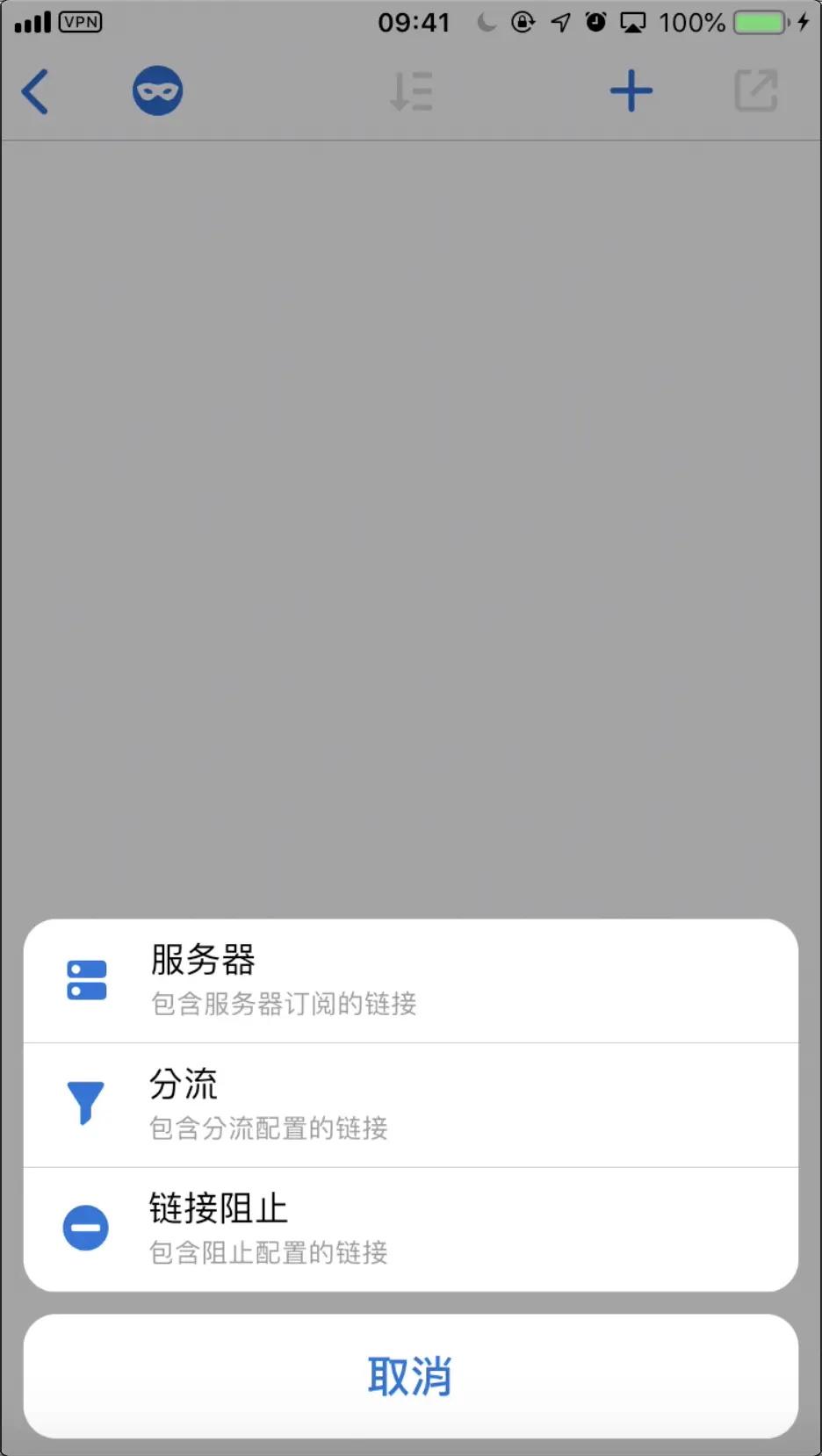Screen dimensions: 822x1456
Task: Select the alarm clock status bar icon
Action: [x=596, y=22]
